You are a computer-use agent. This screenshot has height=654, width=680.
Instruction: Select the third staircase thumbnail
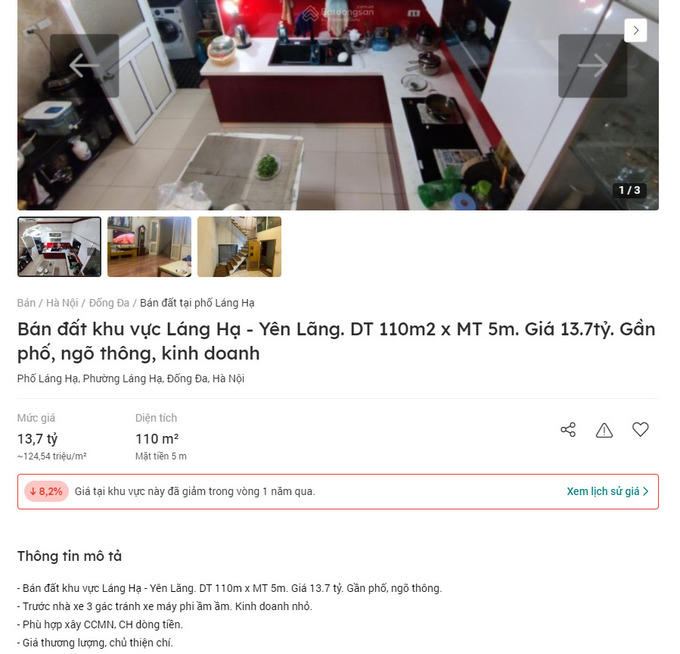point(239,246)
